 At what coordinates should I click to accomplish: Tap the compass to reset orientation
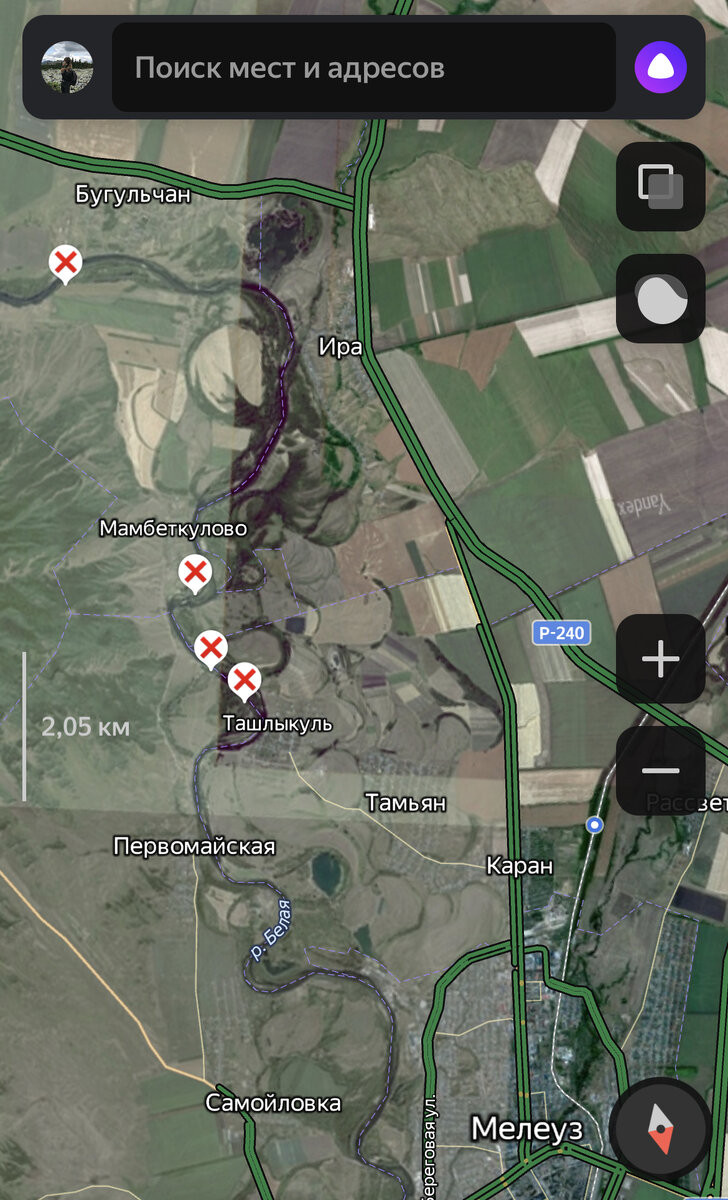[660, 1128]
